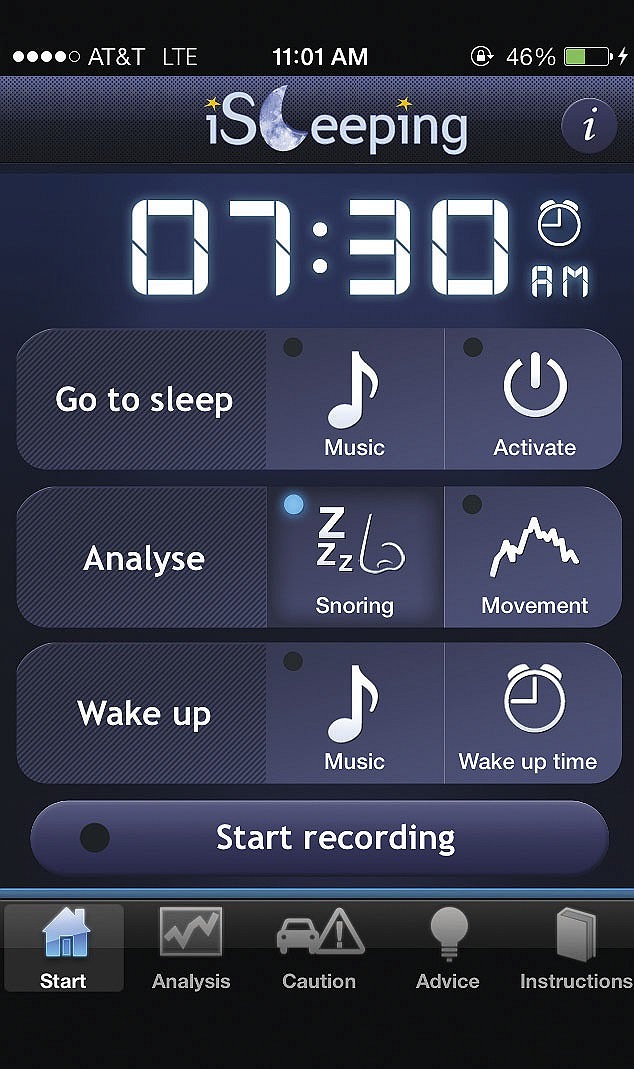
Task: Enable Go to sleep Music
Action: 354,400
